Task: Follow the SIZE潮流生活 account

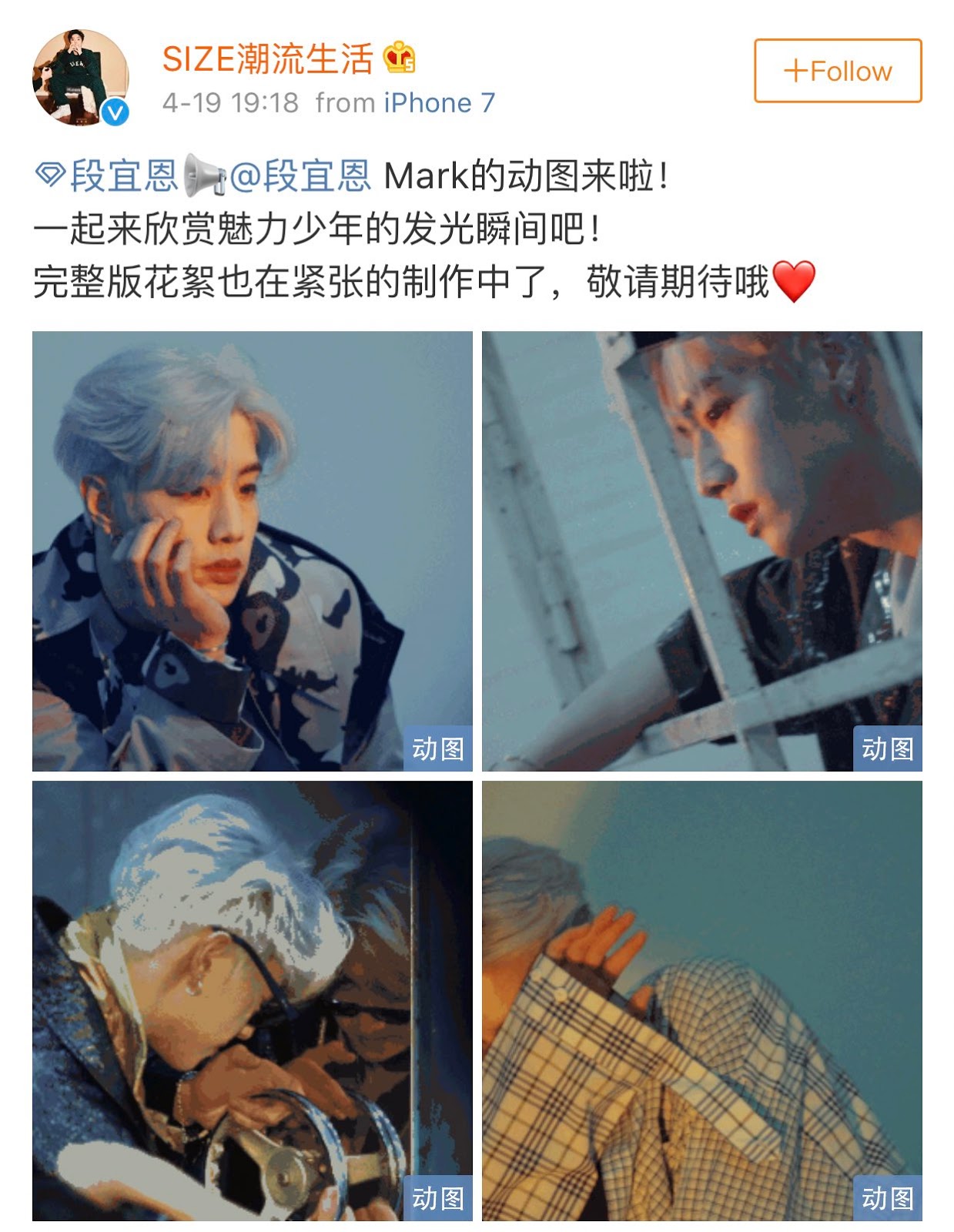Action: (837, 71)
